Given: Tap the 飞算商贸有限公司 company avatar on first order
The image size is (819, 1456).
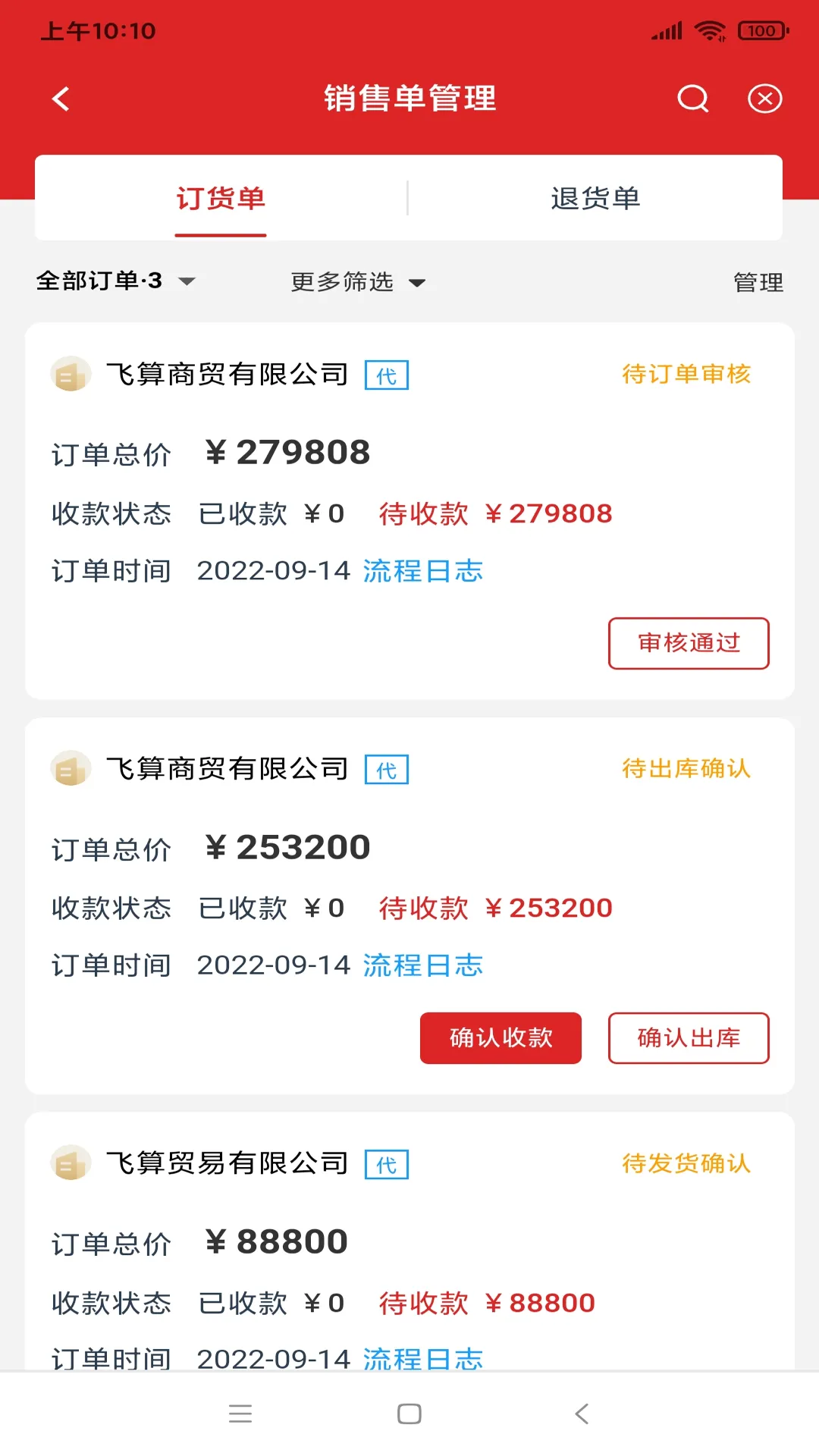Looking at the screenshot, I should click(71, 374).
